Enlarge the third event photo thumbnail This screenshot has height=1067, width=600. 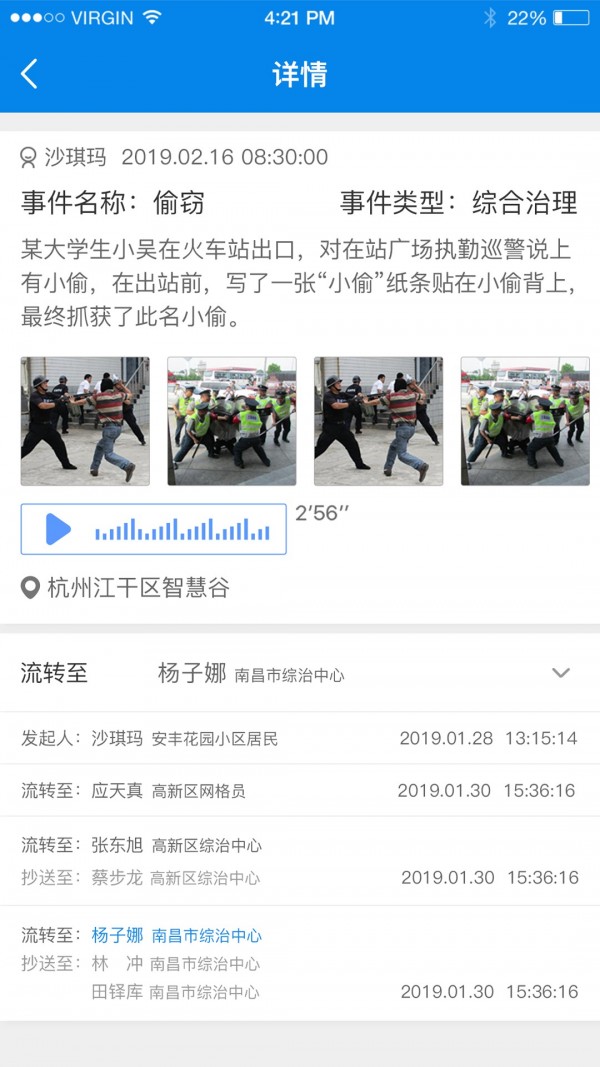[x=378, y=421]
